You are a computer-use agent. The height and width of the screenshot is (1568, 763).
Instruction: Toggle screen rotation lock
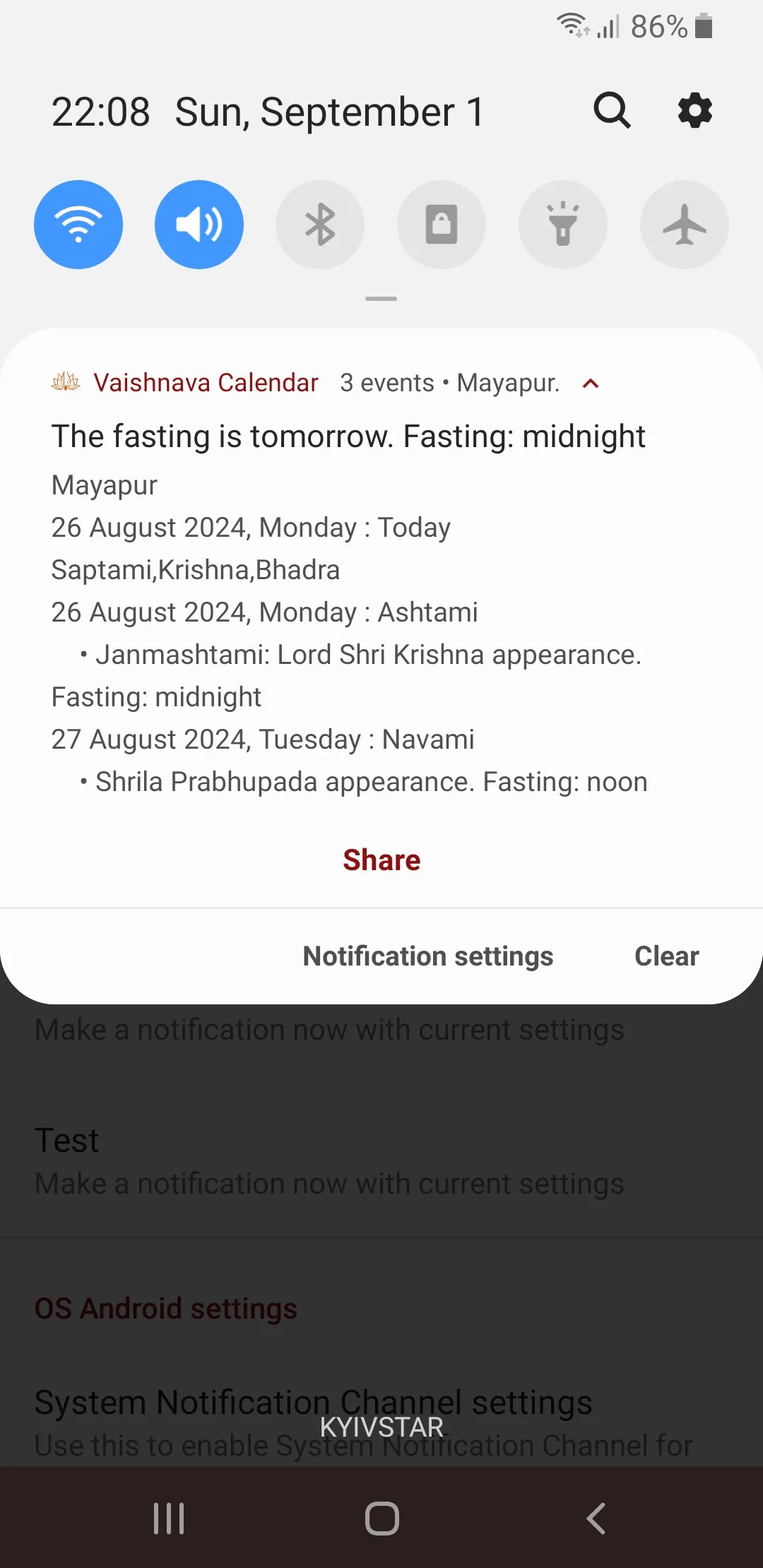442,225
